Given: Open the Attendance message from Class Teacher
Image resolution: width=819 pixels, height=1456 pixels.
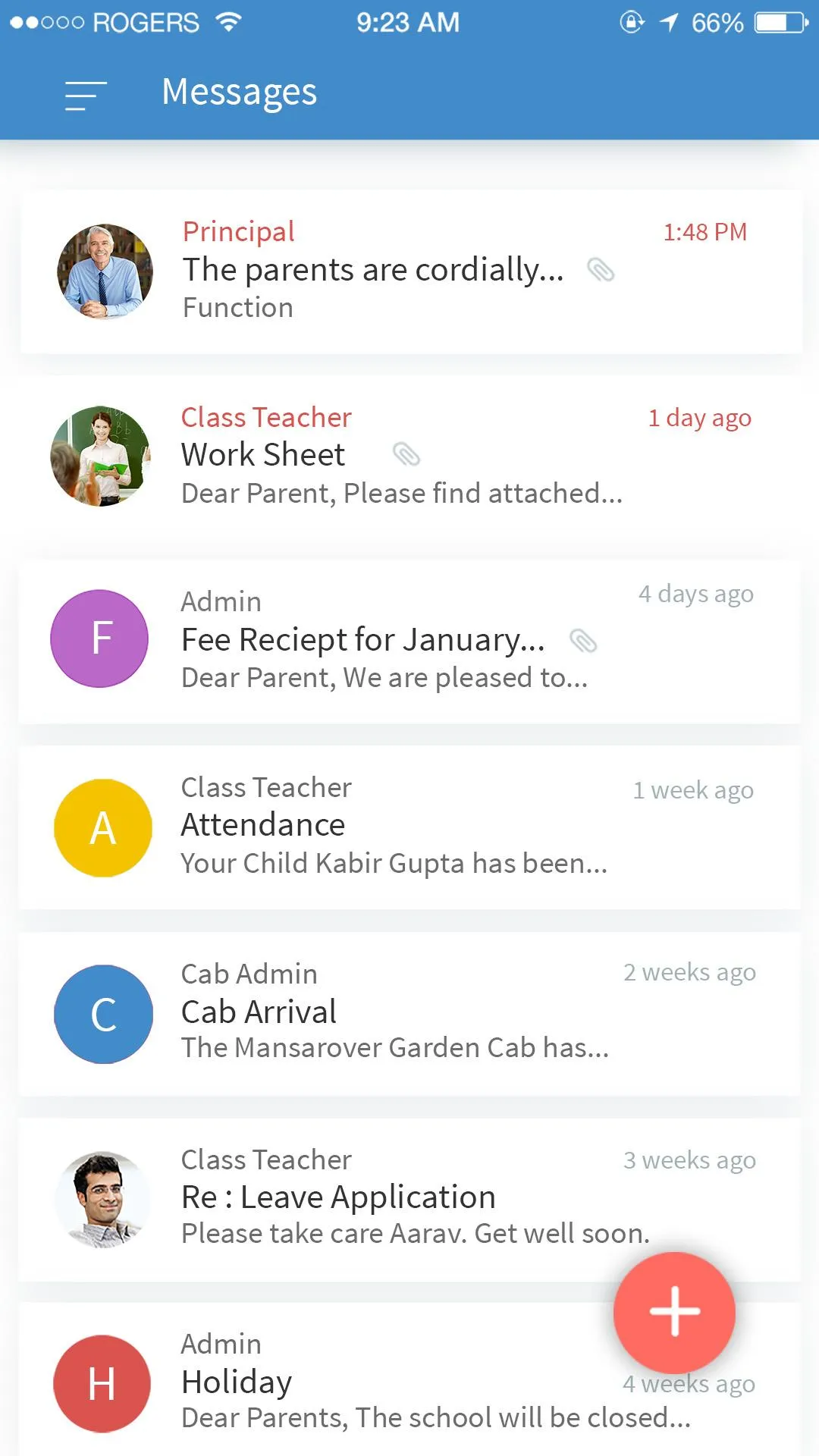Looking at the screenshot, I should tap(409, 827).
